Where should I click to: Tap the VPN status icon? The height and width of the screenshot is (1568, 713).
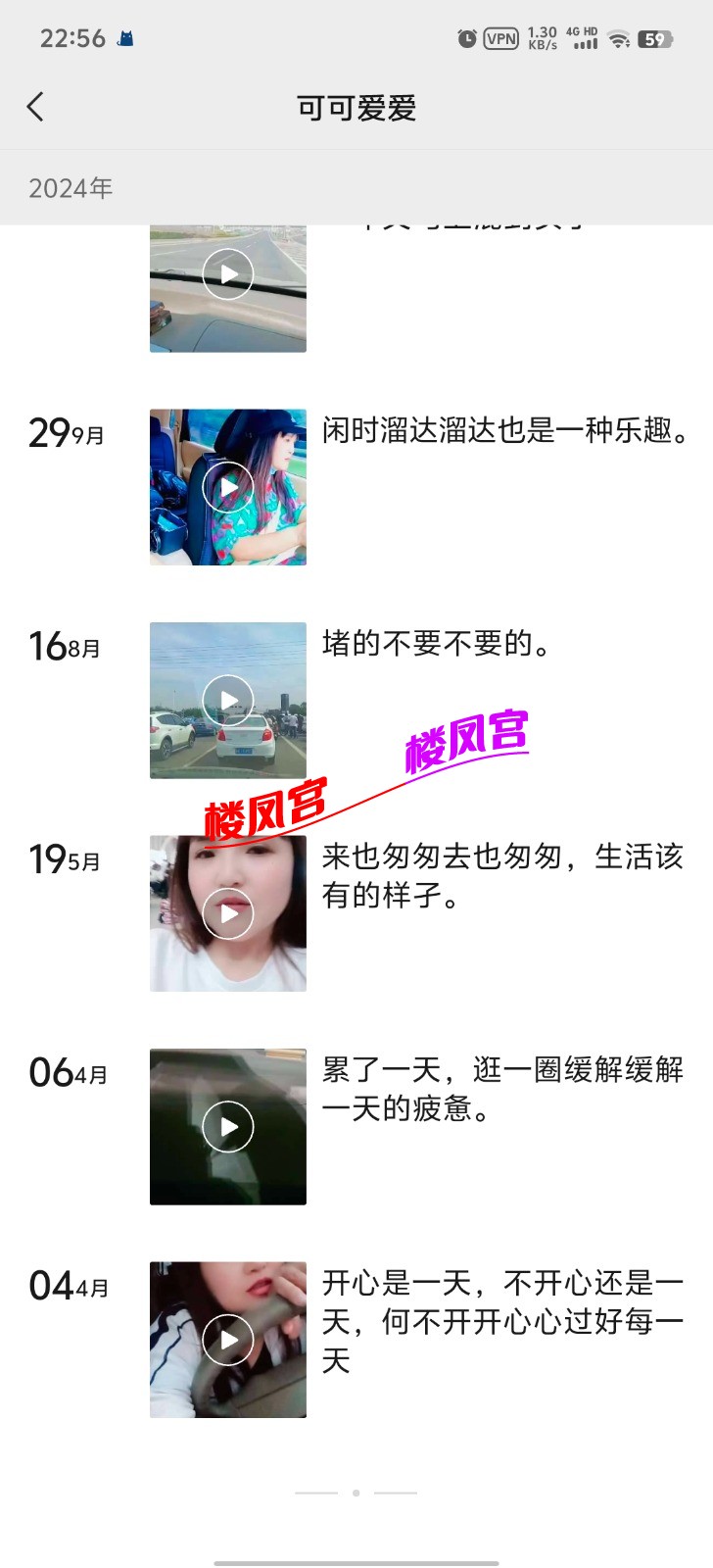click(500, 39)
